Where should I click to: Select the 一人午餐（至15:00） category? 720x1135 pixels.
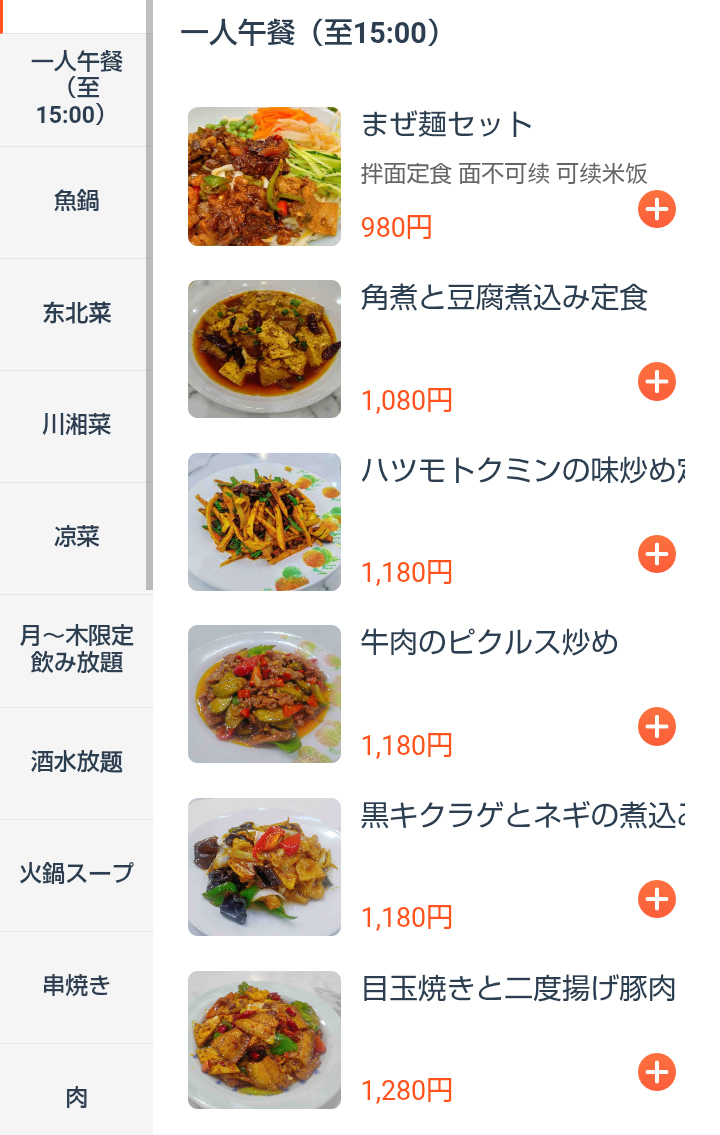point(76,89)
